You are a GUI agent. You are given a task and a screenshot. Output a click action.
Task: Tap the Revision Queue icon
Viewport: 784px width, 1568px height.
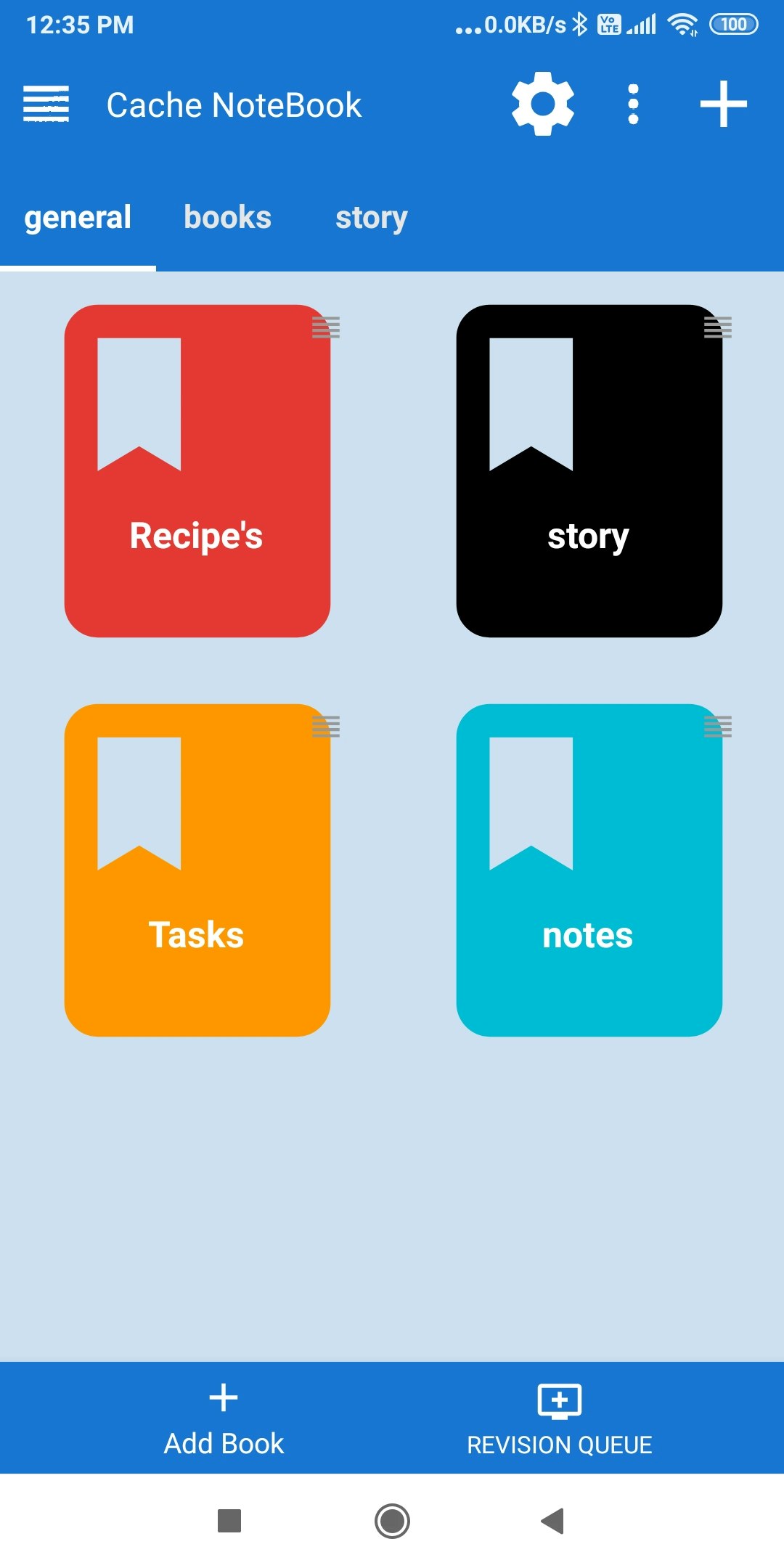tap(560, 1397)
